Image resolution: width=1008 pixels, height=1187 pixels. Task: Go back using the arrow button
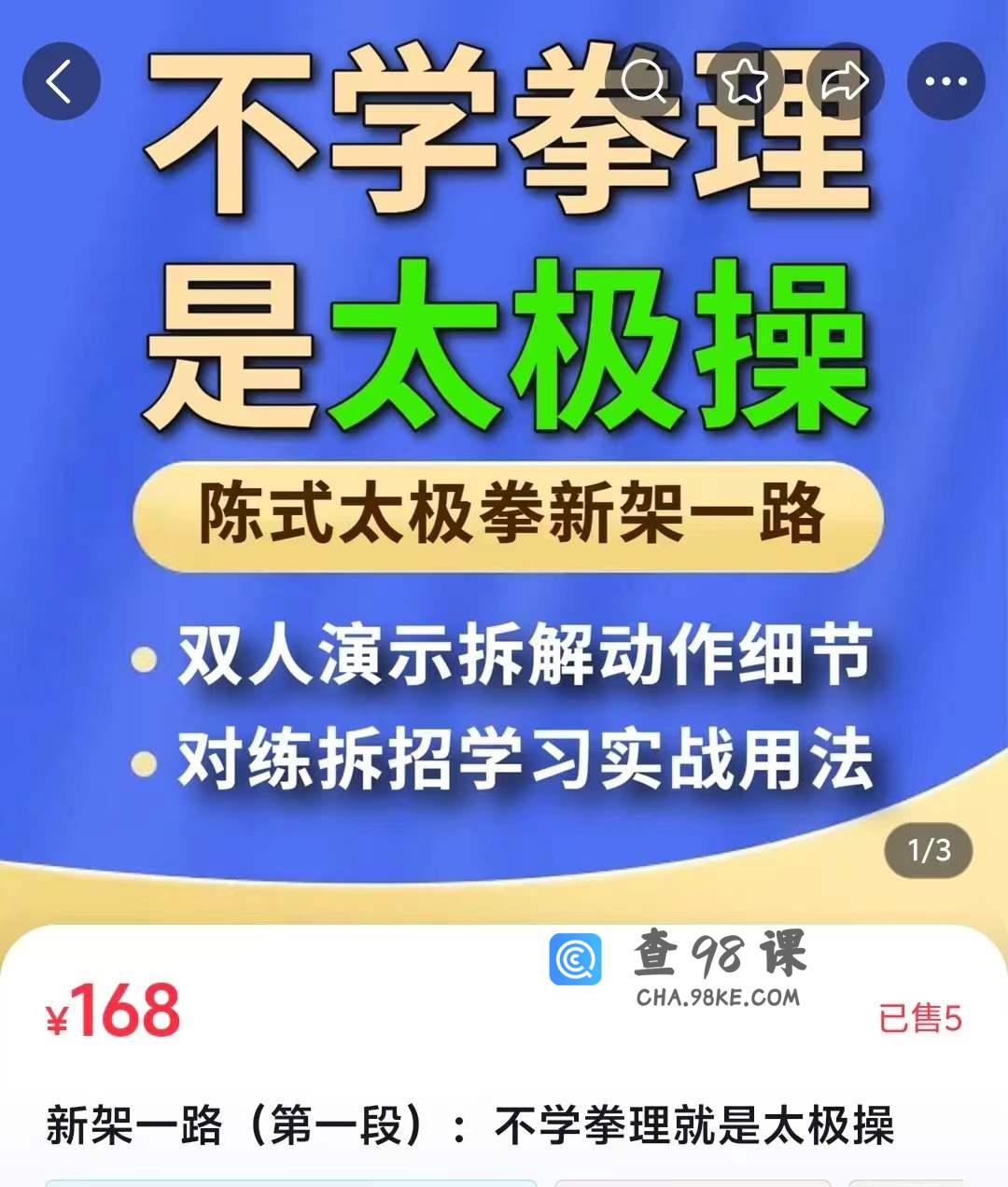point(61,81)
